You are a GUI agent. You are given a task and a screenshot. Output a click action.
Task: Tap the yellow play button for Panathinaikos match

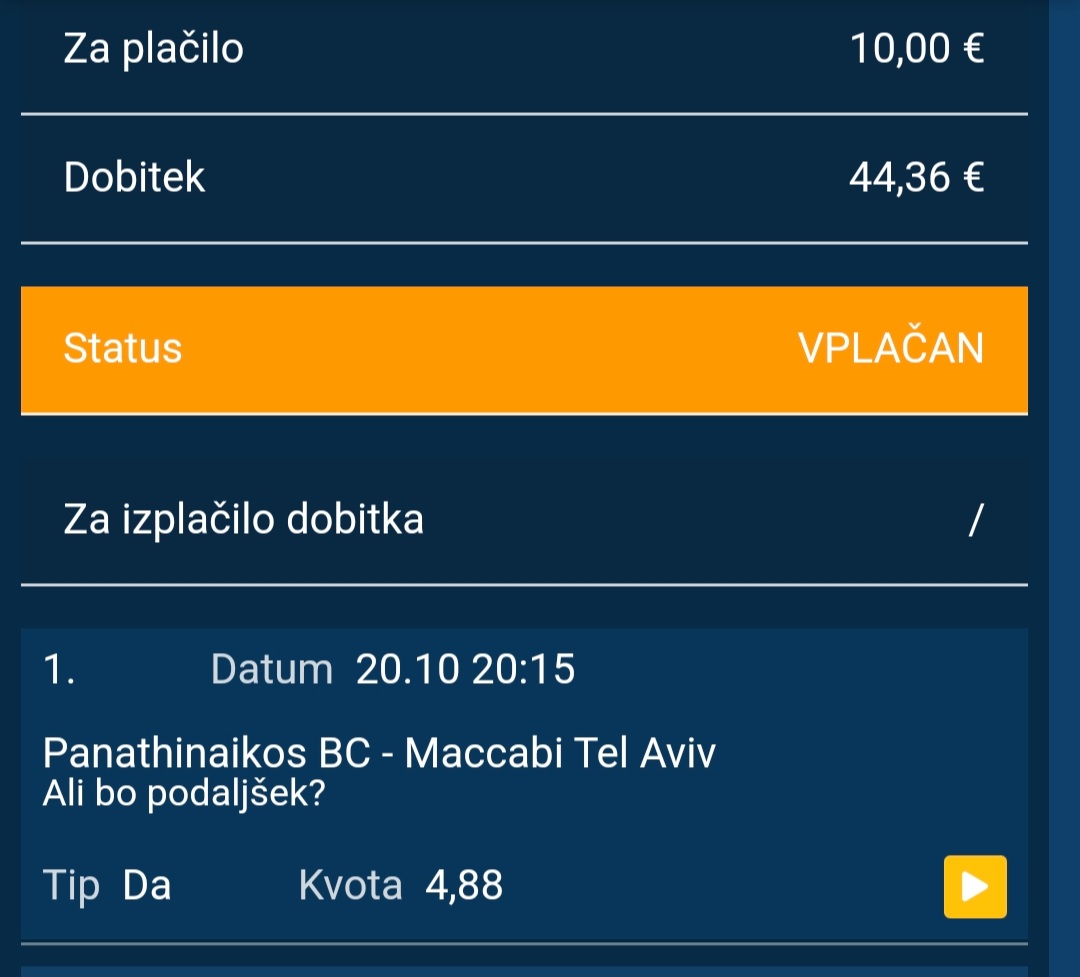[974, 887]
